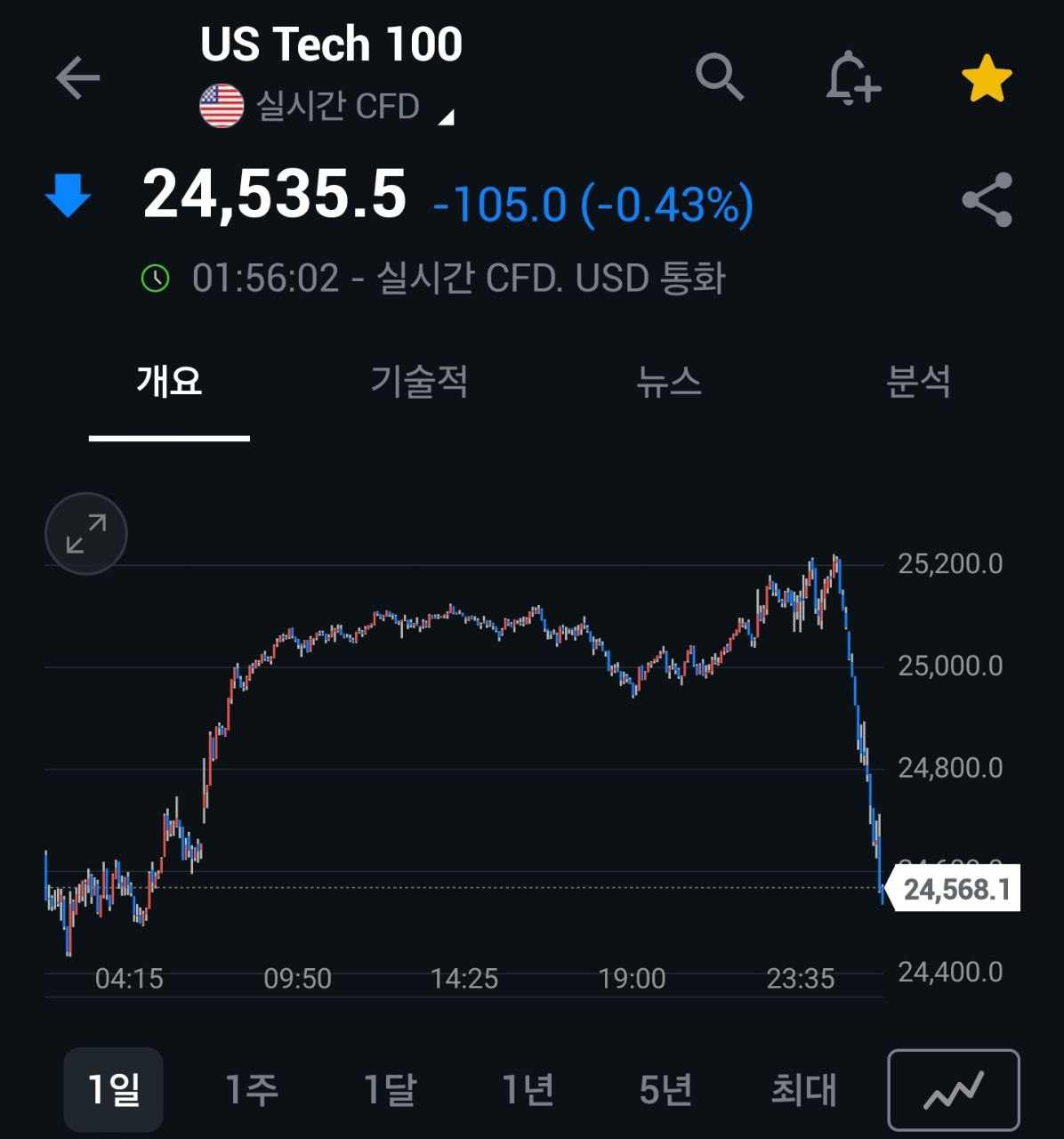Image resolution: width=1064 pixels, height=1139 pixels.
Task: Toggle the favorite star for US Tech 100
Action: pos(987,78)
